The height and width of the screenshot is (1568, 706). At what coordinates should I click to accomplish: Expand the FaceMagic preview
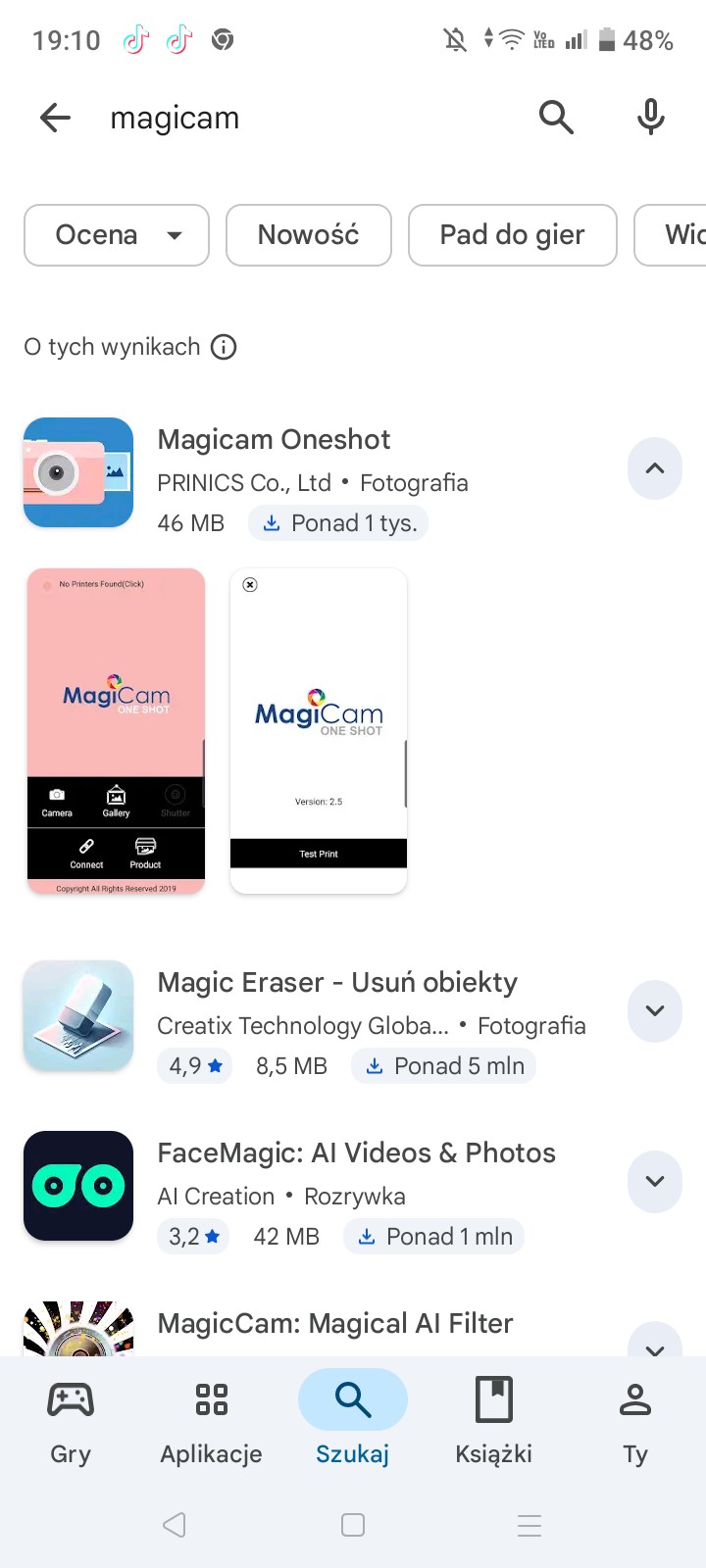pyautogui.click(x=654, y=1181)
